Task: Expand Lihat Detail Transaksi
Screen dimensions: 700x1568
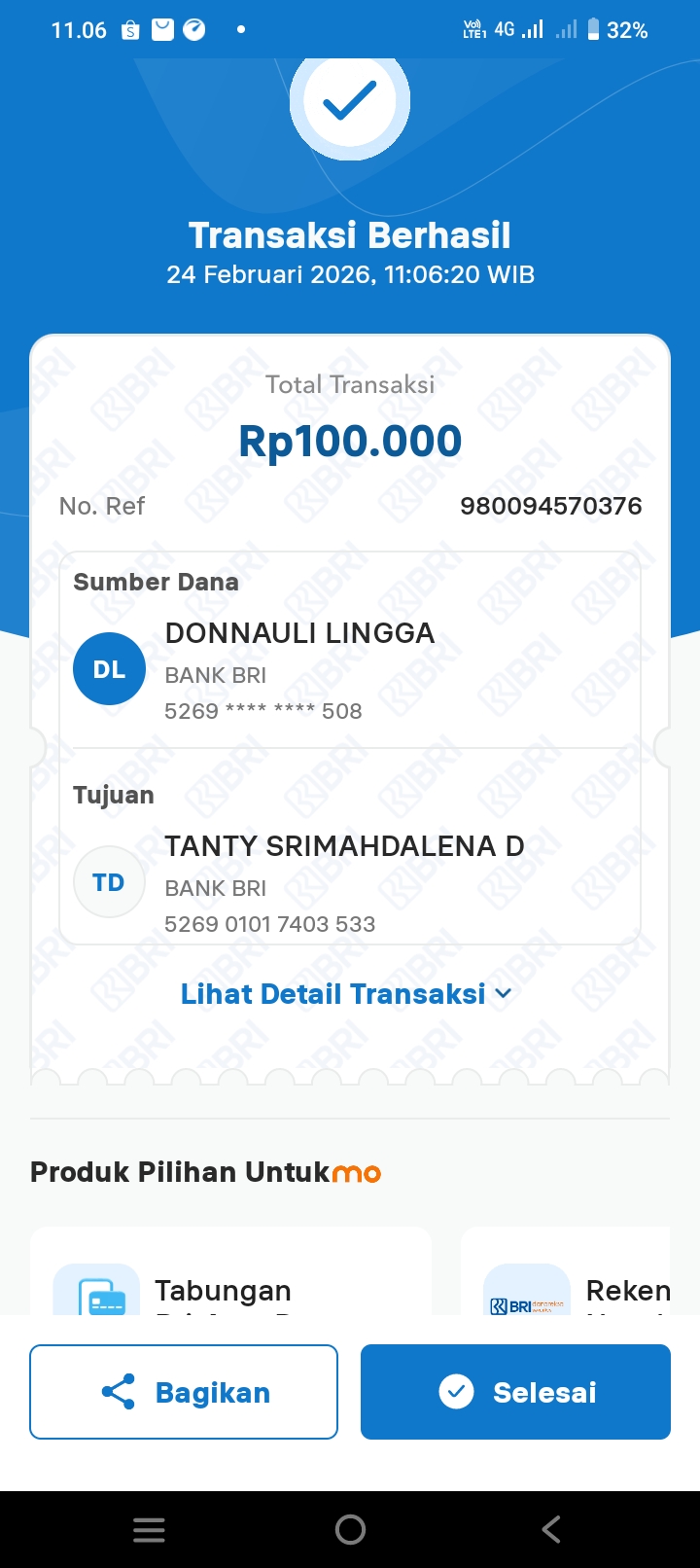Action: [345, 994]
